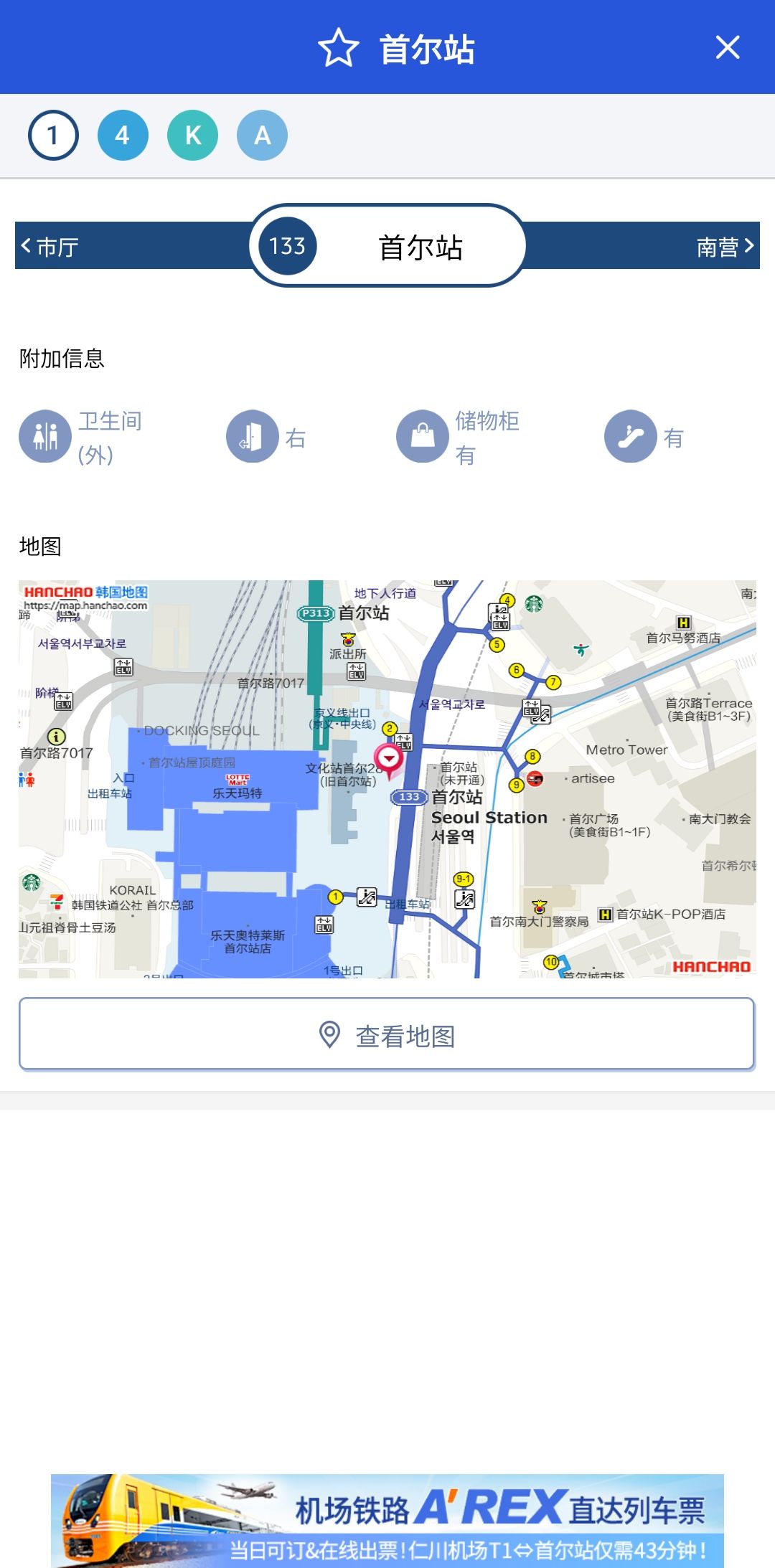Screen dimensions: 775x1568
Task: Tap the 查看地图 button
Action: (x=387, y=1034)
